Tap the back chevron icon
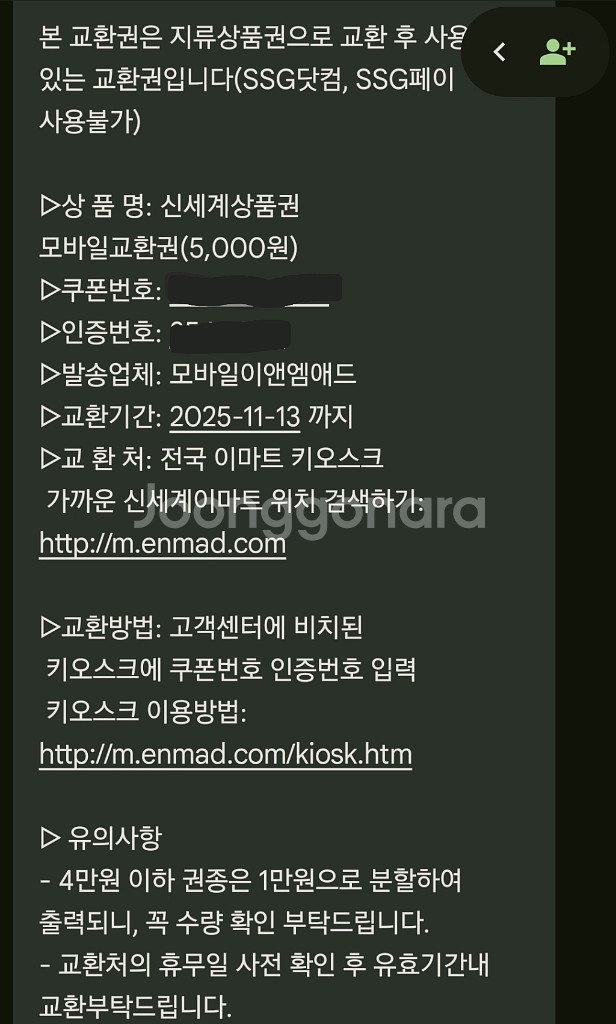This screenshot has width=616, height=1024. [500, 52]
